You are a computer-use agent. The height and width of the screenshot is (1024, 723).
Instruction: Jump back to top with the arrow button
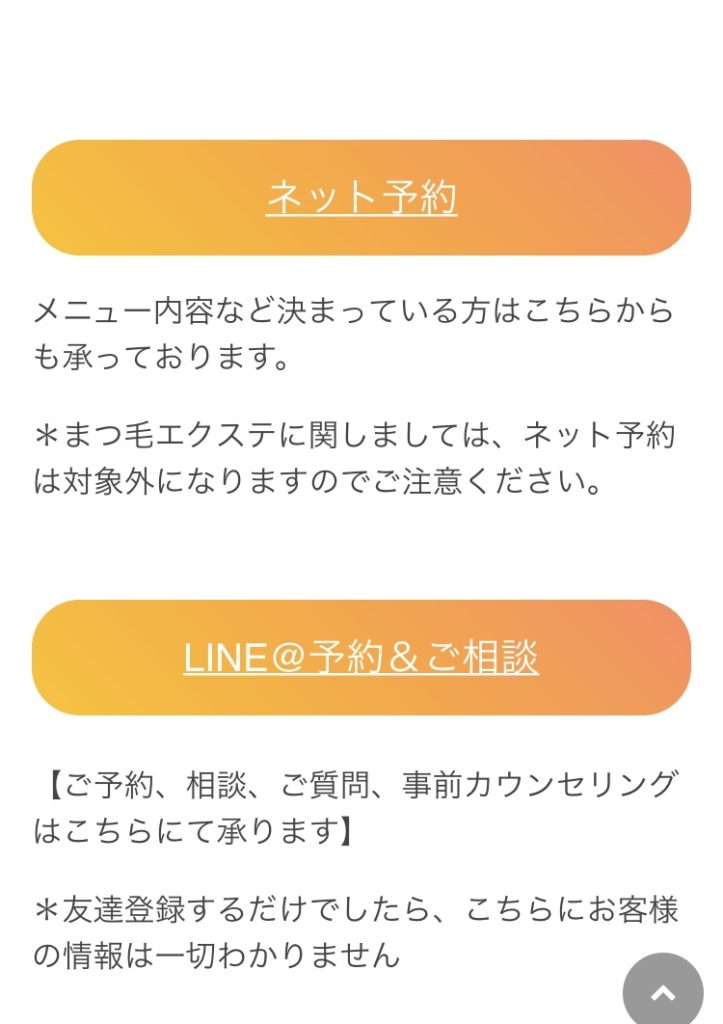click(663, 991)
